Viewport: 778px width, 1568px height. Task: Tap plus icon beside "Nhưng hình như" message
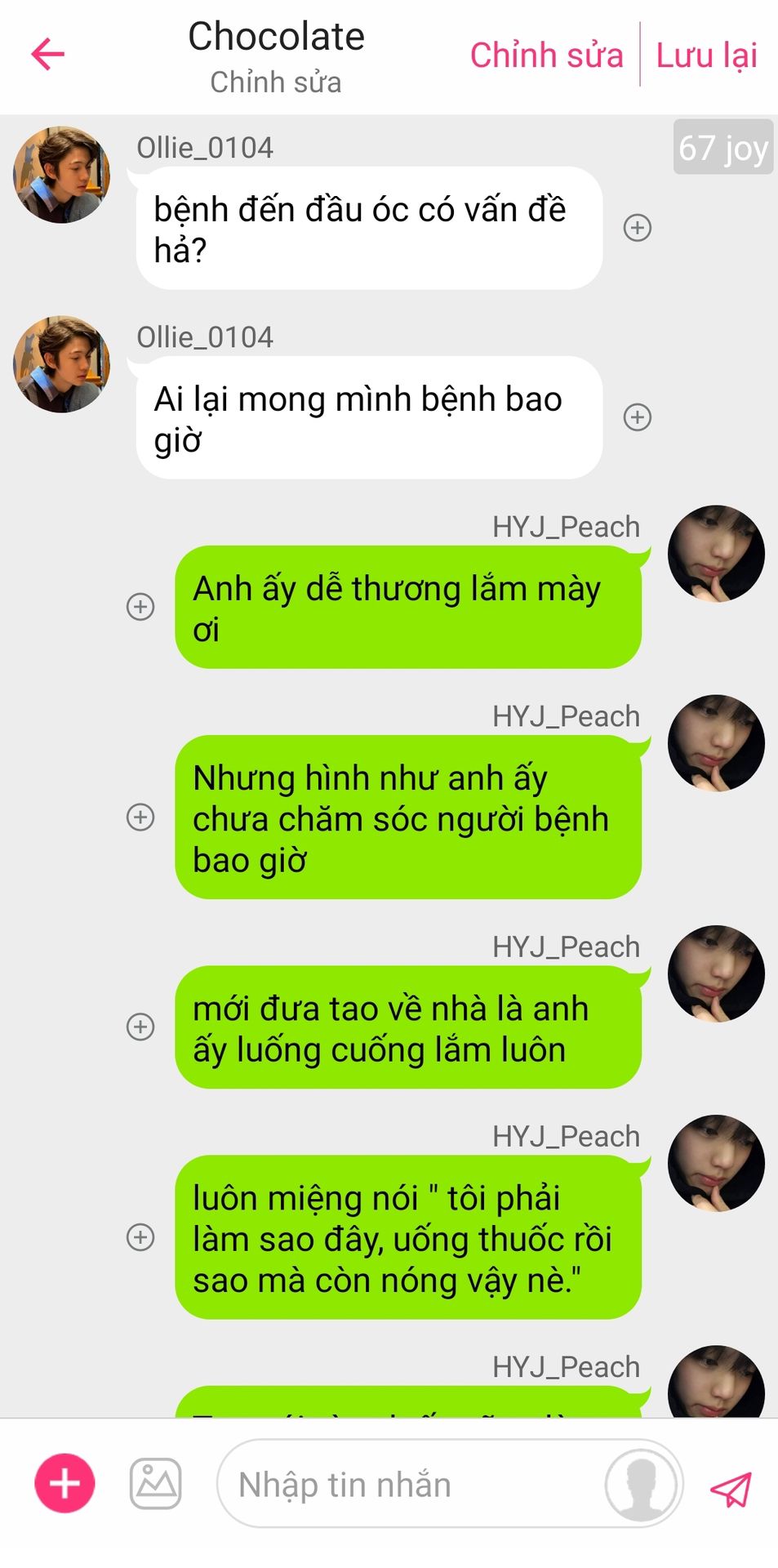pyautogui.click(x=140, y=817)
